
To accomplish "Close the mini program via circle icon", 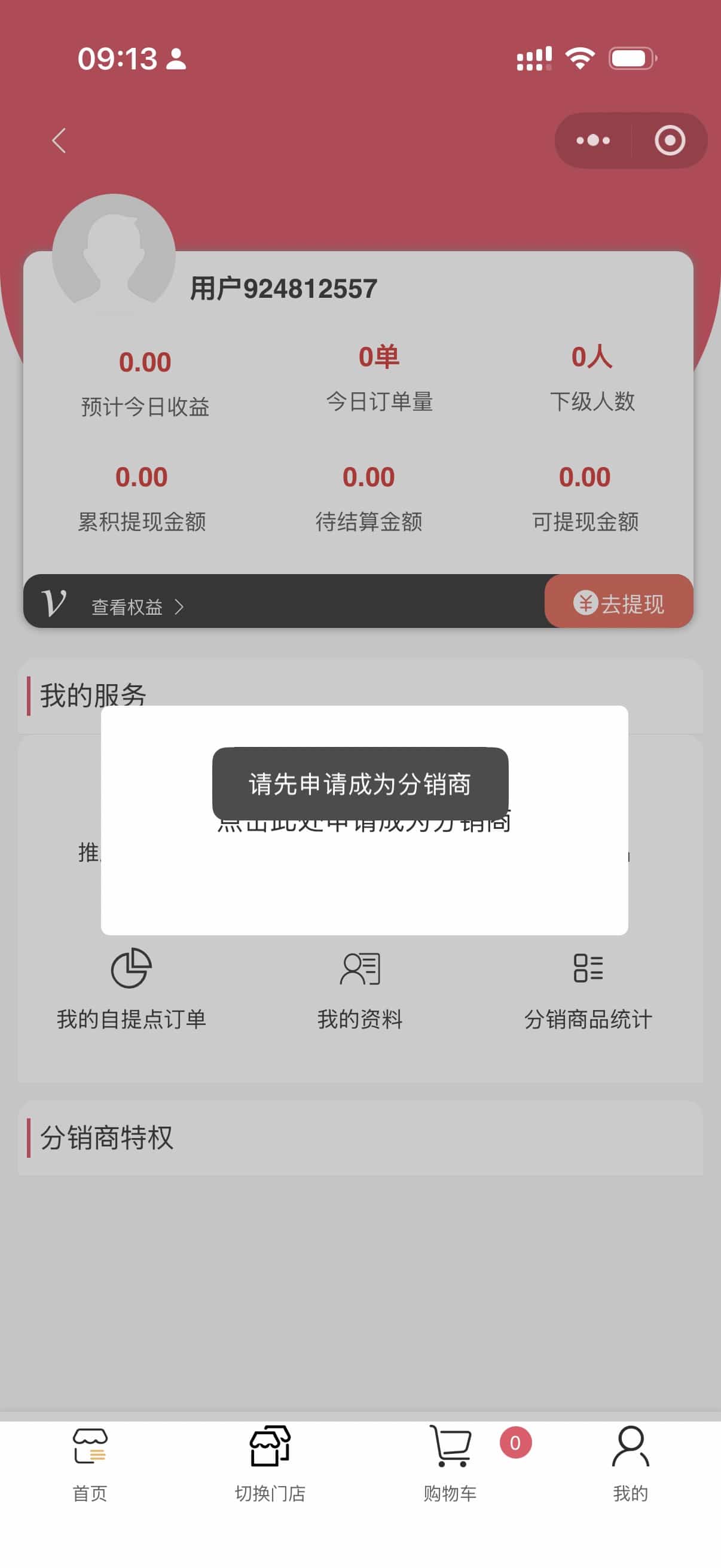I will (x=669, y=141).
